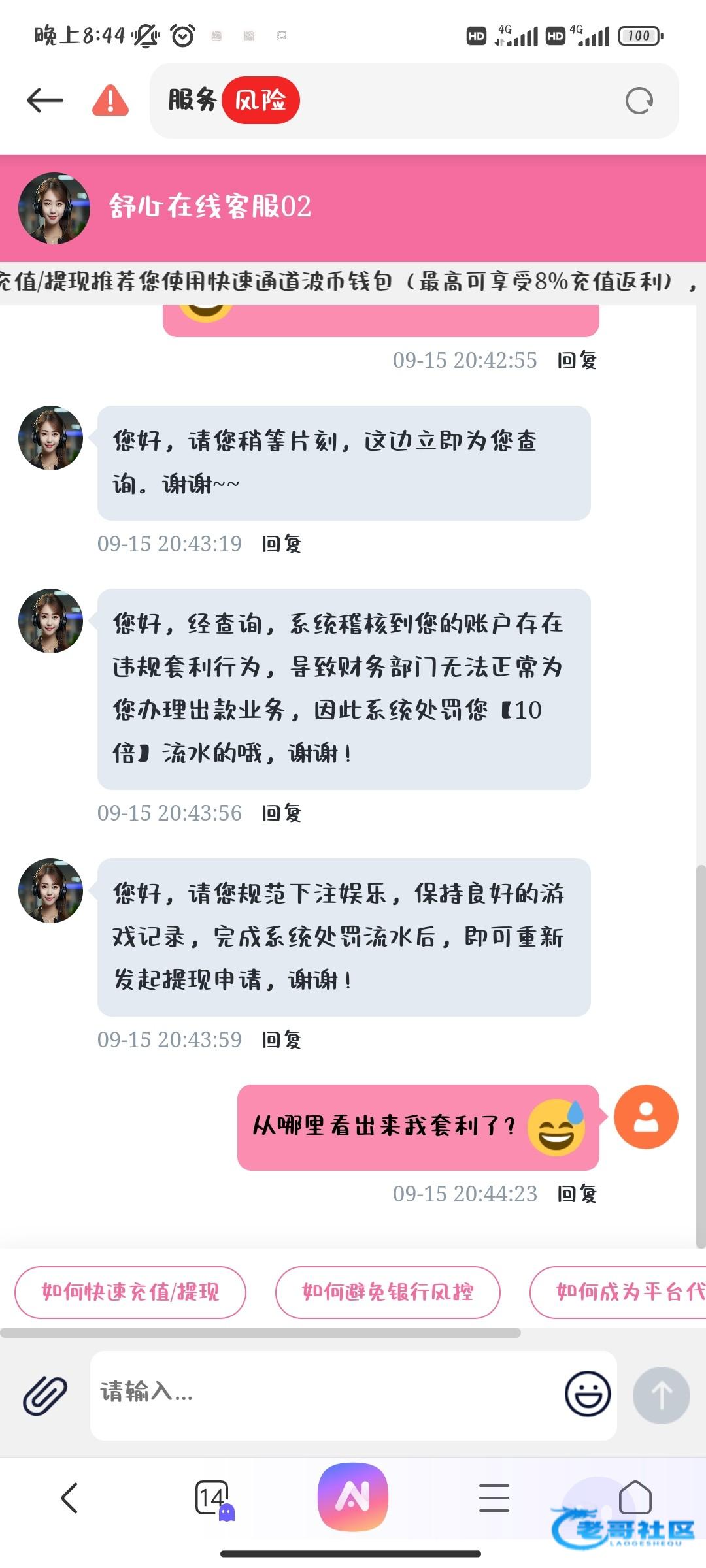Tap 回复 under the 20:42:55 message
Viewport: 706px width, 1568px height.
click(577, 360)
